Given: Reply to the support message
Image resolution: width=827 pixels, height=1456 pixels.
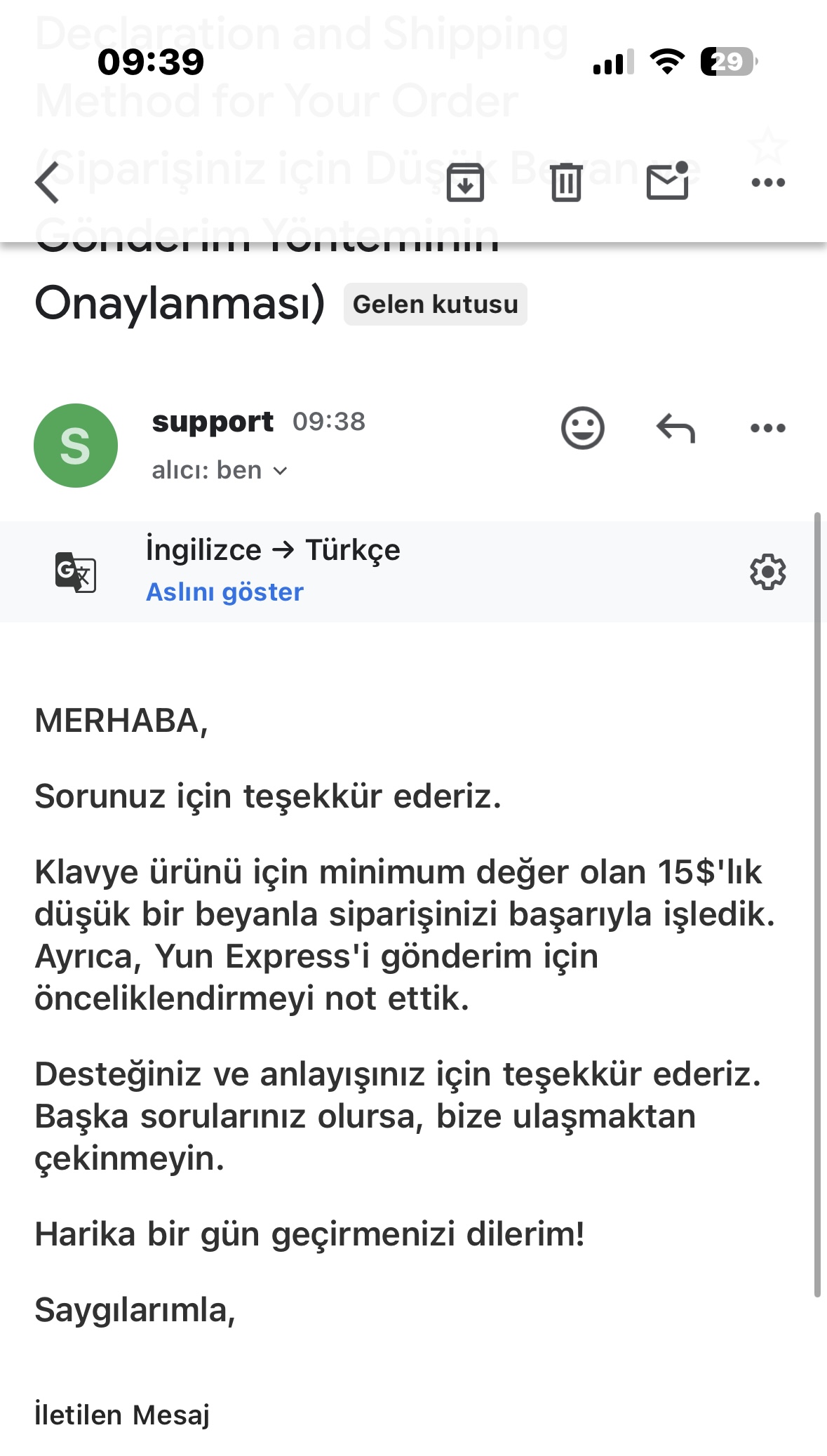Looking at the screenshot, I should coord(675,428).
